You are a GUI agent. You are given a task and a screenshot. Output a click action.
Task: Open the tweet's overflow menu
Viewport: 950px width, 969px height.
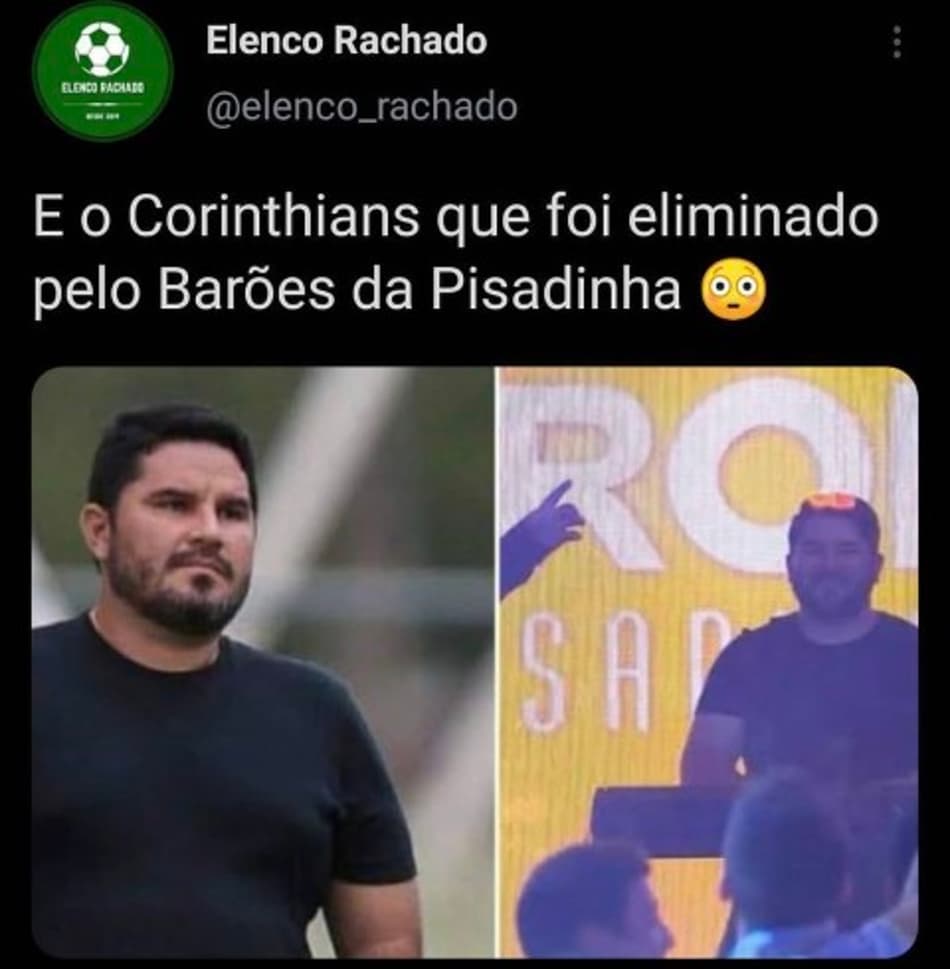(x=897, y=42)
